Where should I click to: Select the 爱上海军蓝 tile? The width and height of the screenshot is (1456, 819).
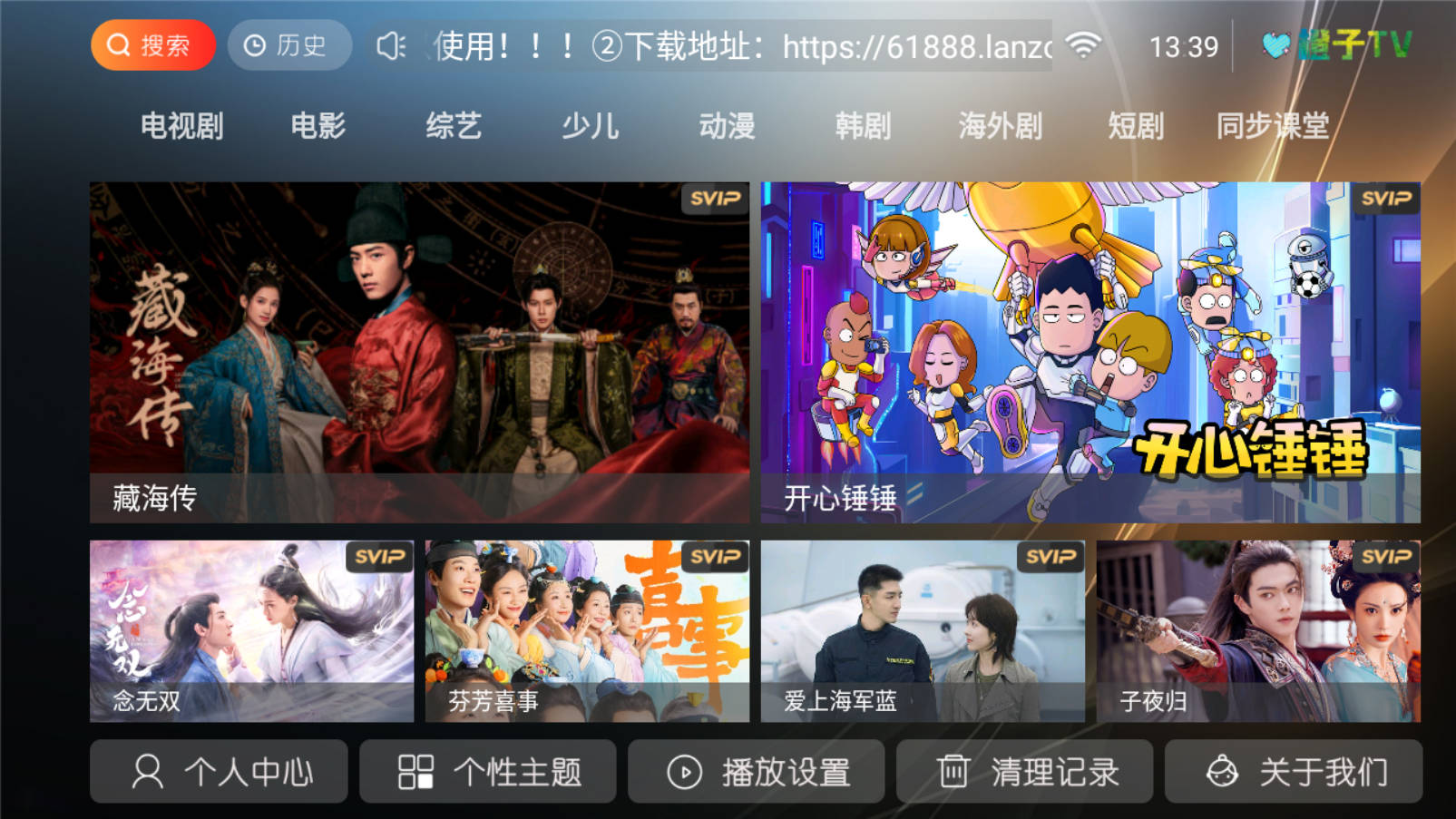[923, 630]
